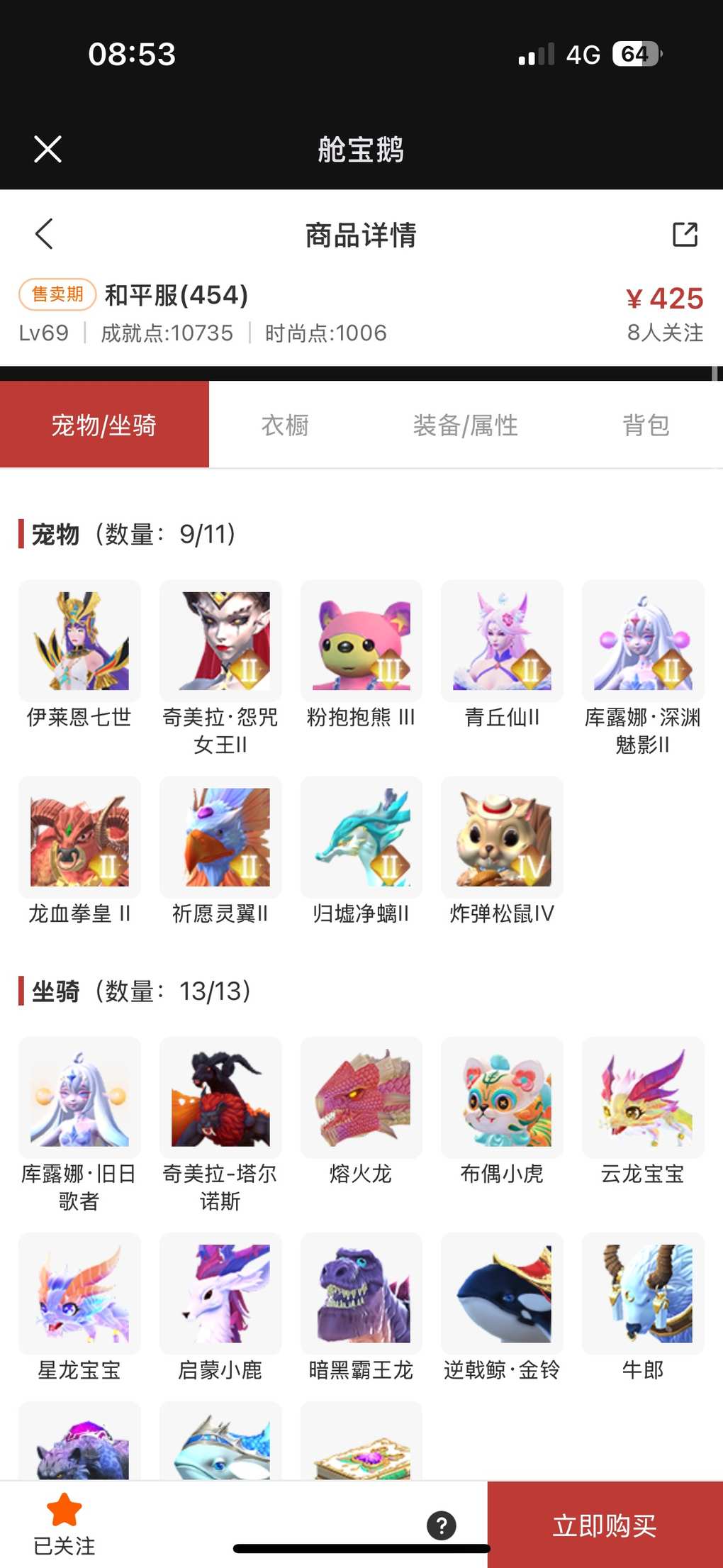Screen dimensions: 723x1568
Task: Open the help question mark
Action: [x=442, y=1525]
